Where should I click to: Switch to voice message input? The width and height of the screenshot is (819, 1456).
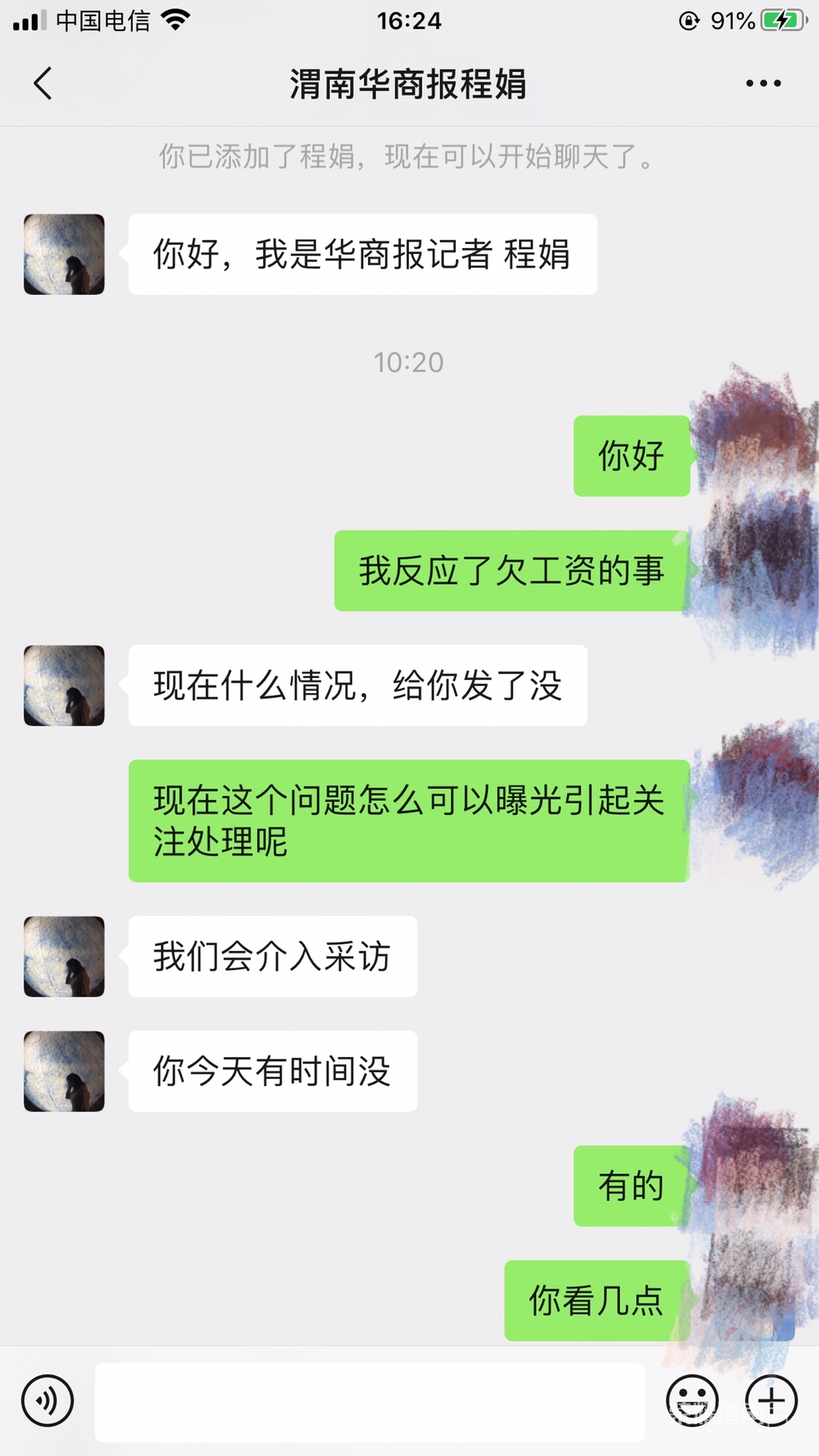pyautogui.click(x=48, y=1401)
